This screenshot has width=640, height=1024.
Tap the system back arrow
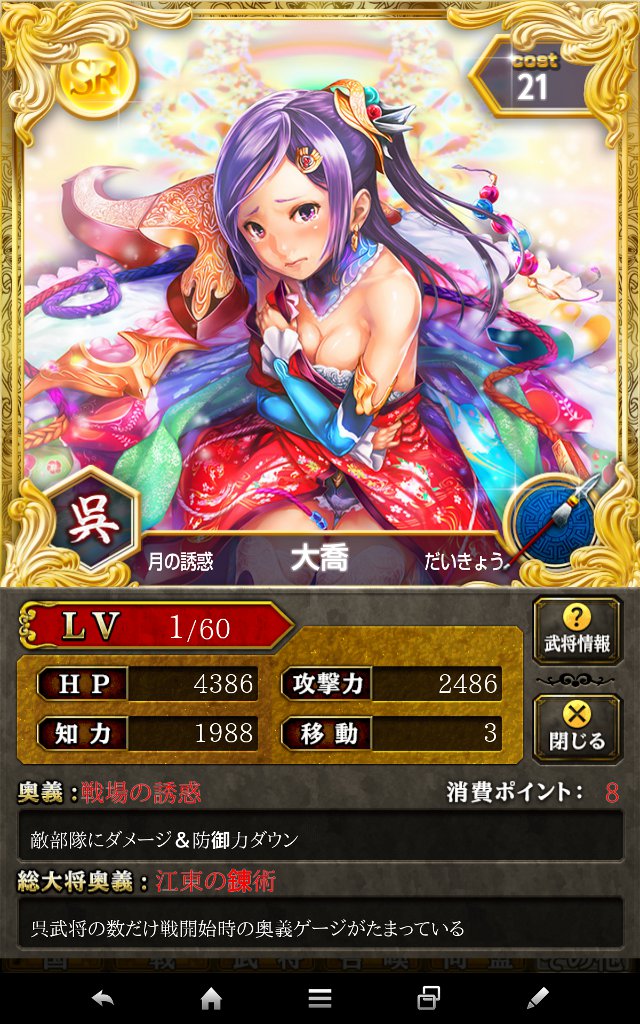pos(102,997)
